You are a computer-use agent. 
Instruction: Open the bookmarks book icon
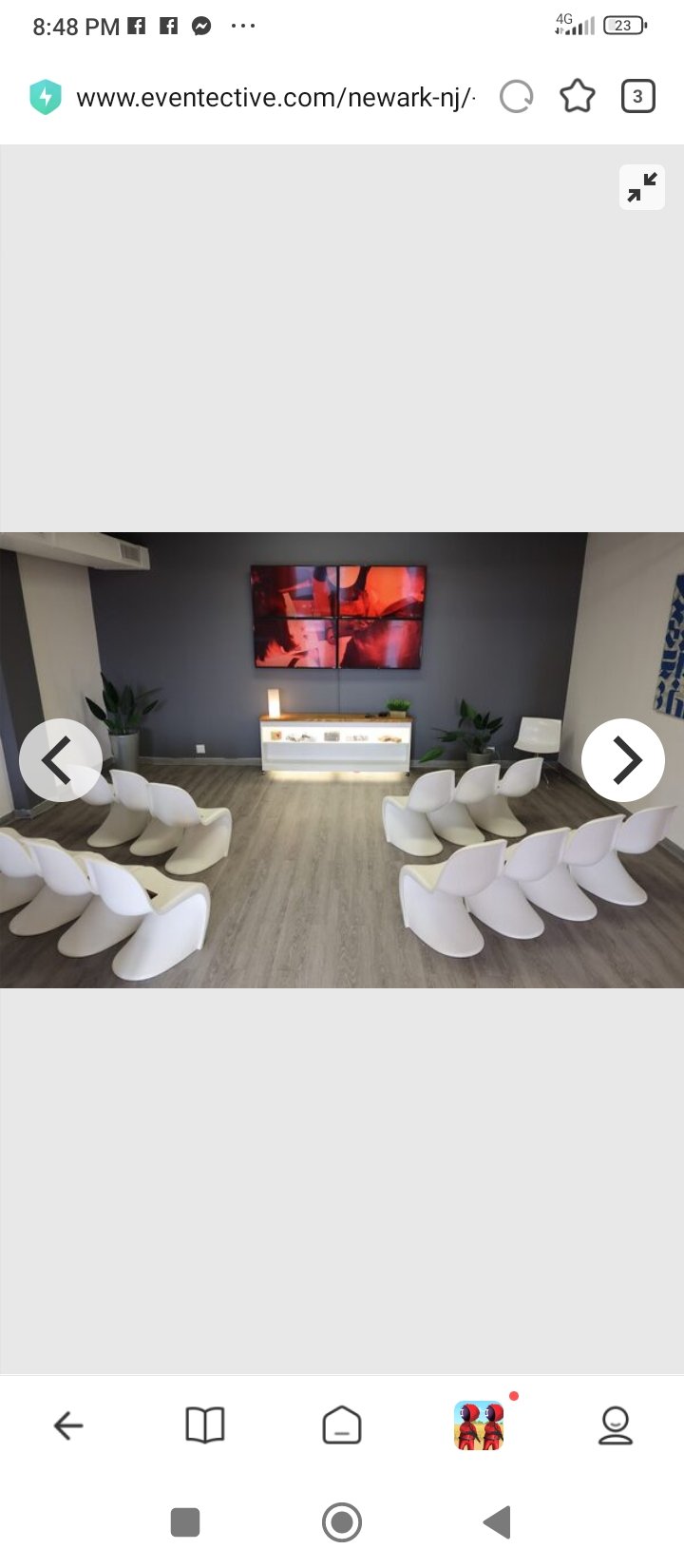[205, 1425]
